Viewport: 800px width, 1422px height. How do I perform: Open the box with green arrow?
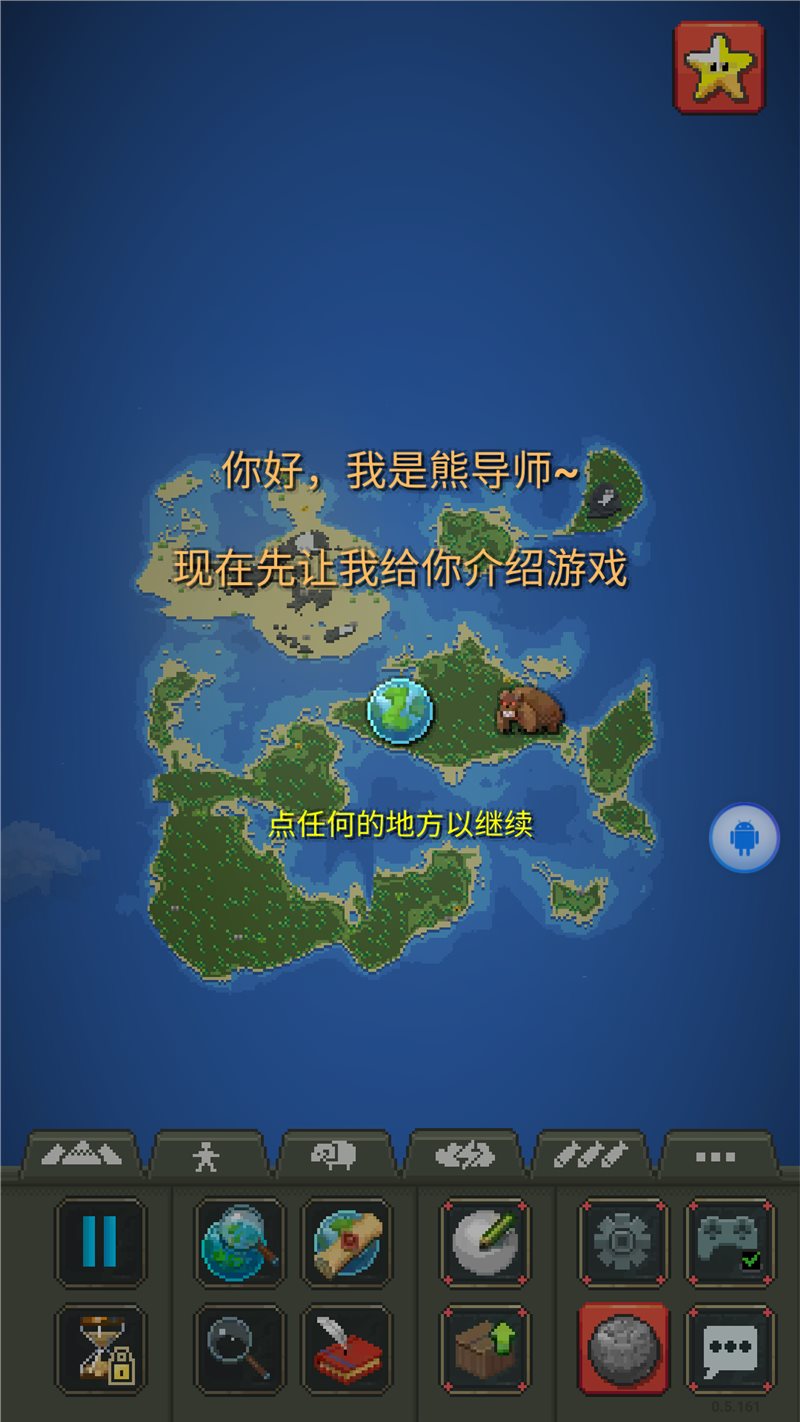[485, 1349]
